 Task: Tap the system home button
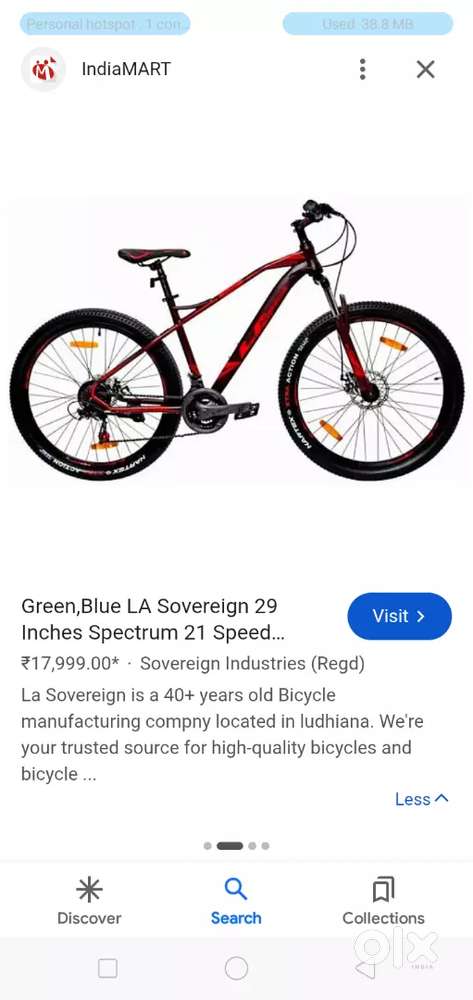point(236,968)
